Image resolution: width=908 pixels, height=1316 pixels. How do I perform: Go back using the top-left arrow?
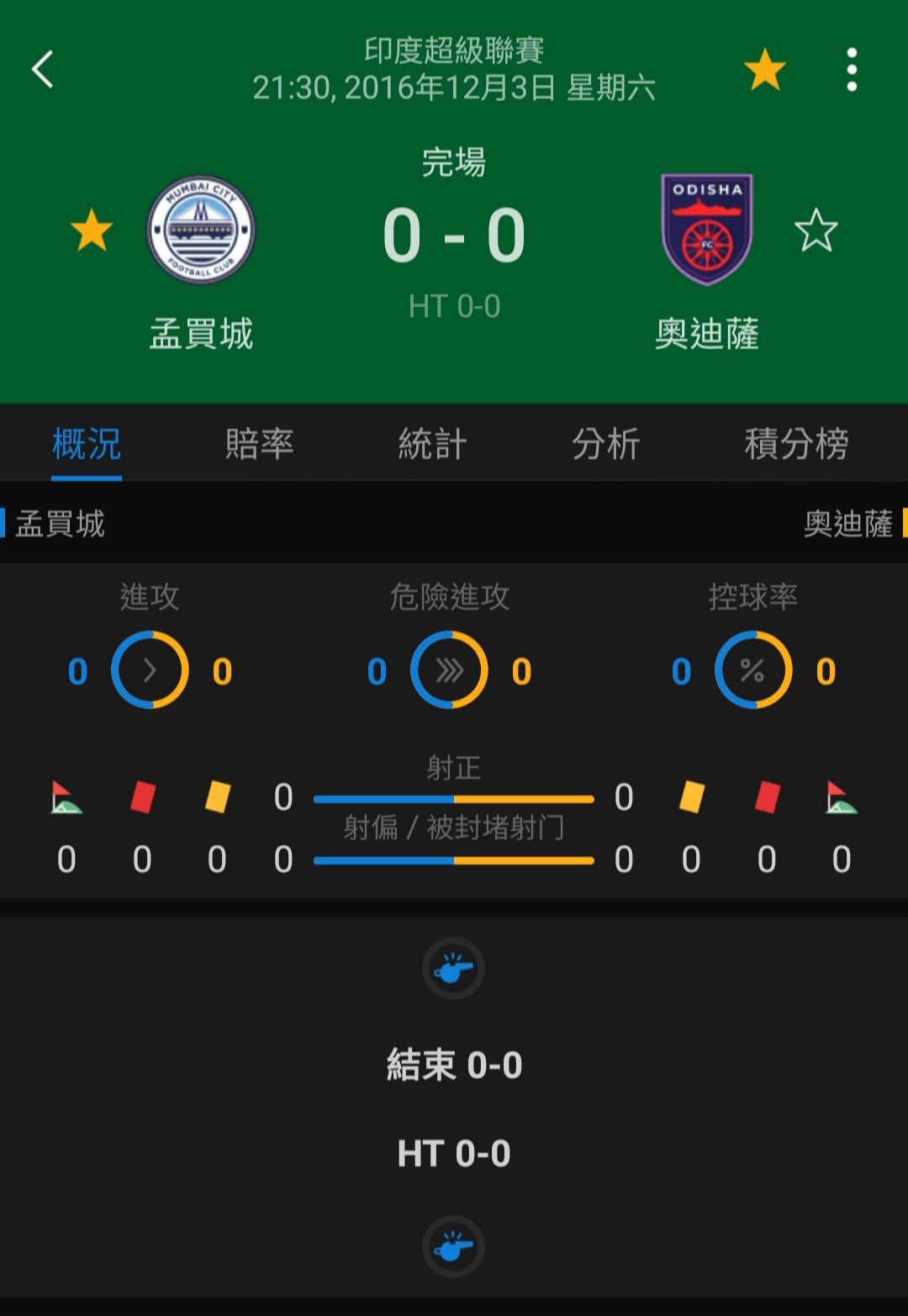(43, 69)
